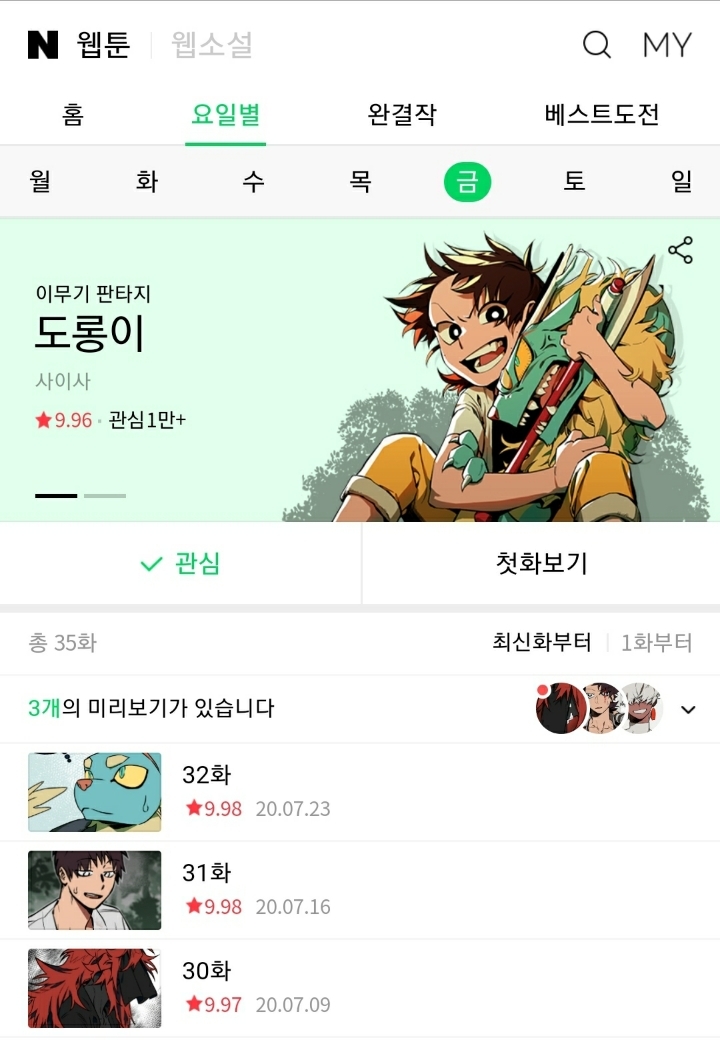
Task: Select 수 (Wednesday) webtoons
Action: [x=254, y=181]
